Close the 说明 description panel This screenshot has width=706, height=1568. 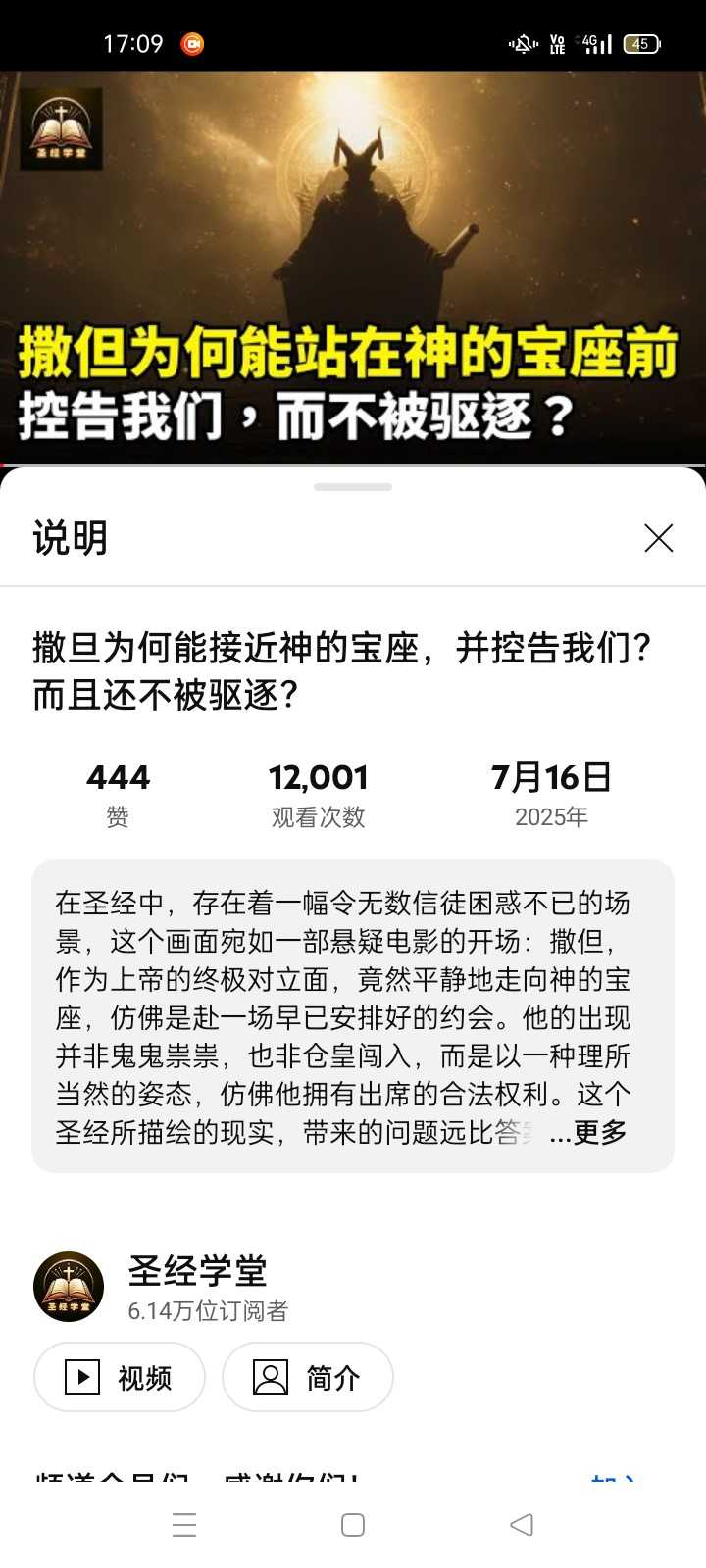click(x=658, y=537)
